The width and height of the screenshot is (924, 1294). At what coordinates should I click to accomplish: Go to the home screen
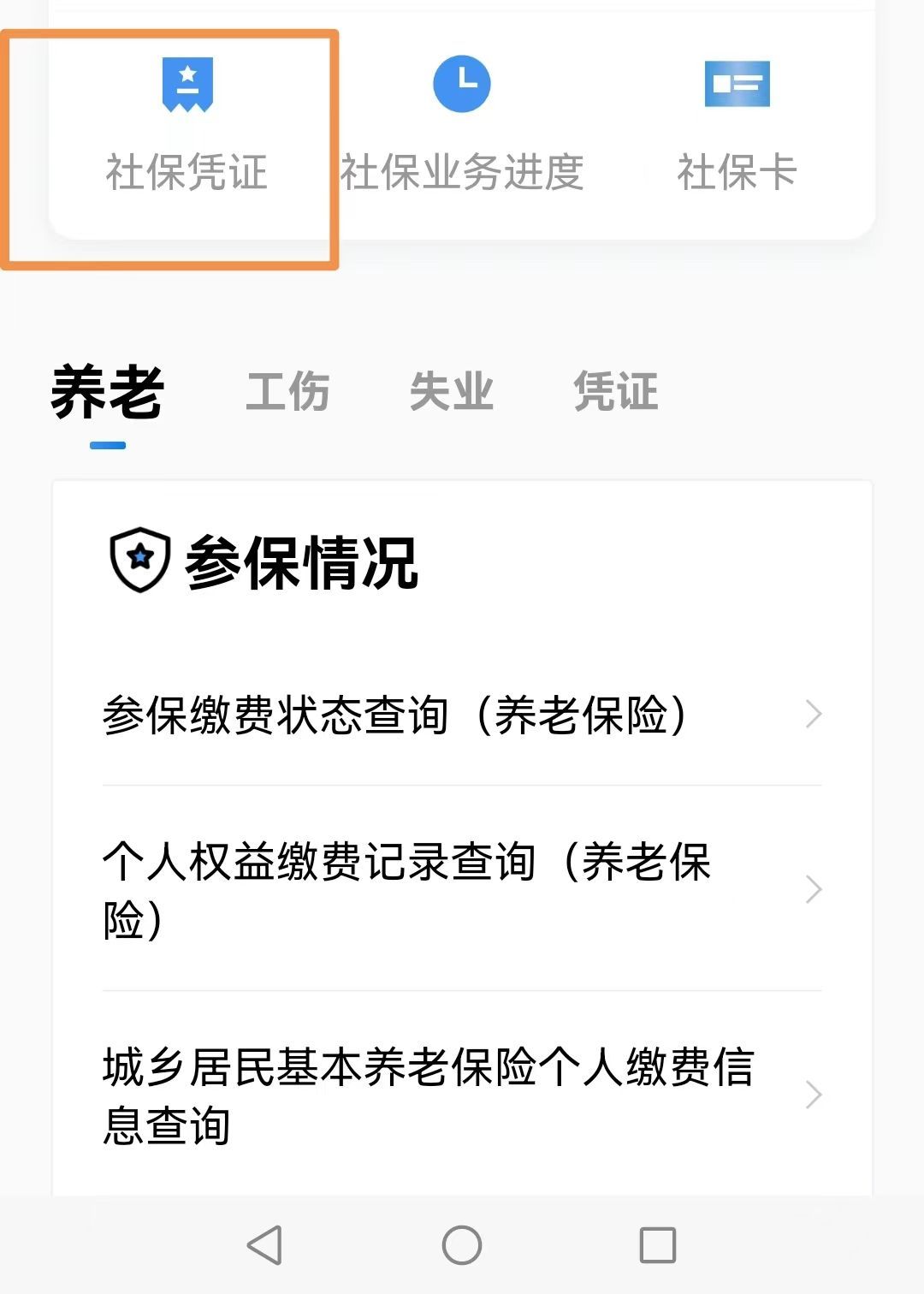[x=462, y=1245]
